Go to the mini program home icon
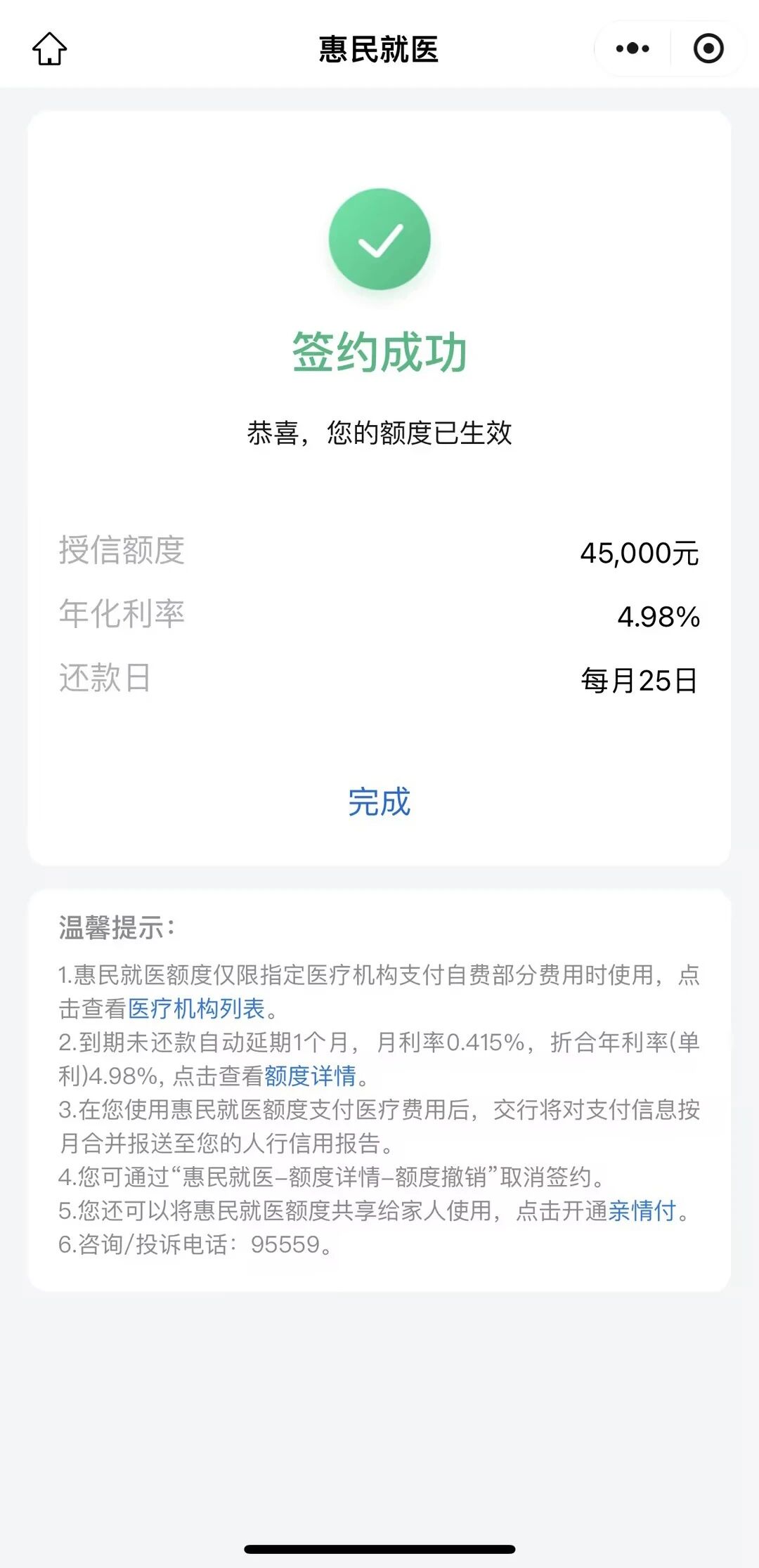This screenshot has height=1568, width=759. (50, 49)
